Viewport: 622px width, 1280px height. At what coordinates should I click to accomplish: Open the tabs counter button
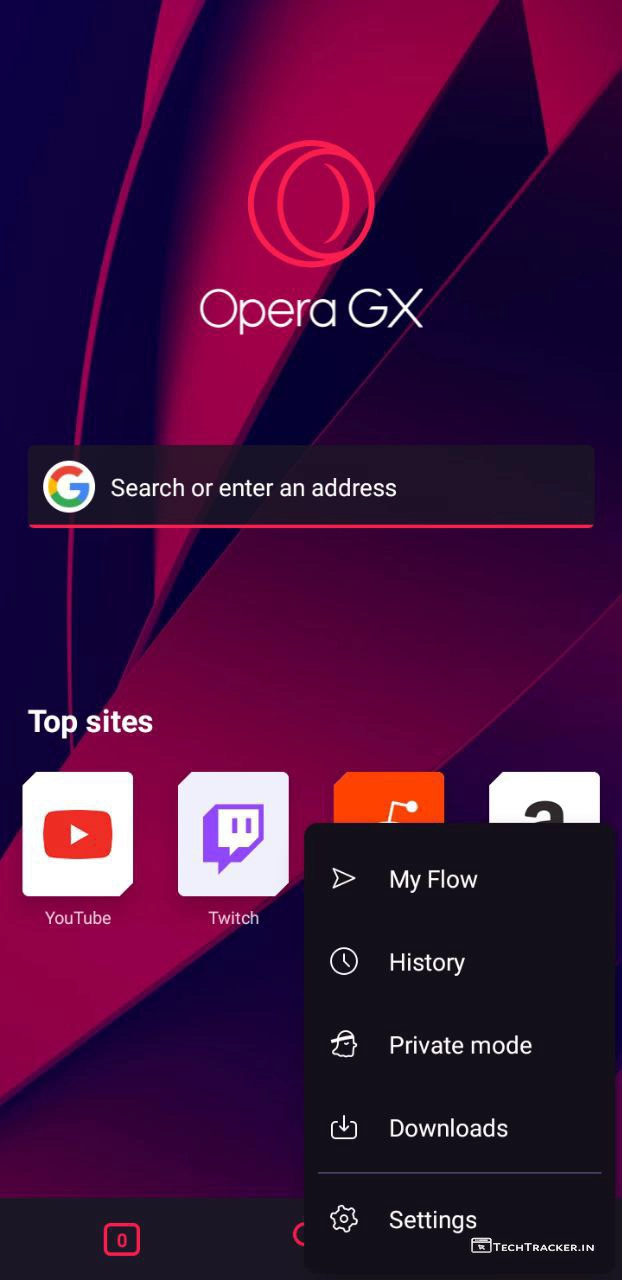pyautogui.click(x=121, y=1241)
